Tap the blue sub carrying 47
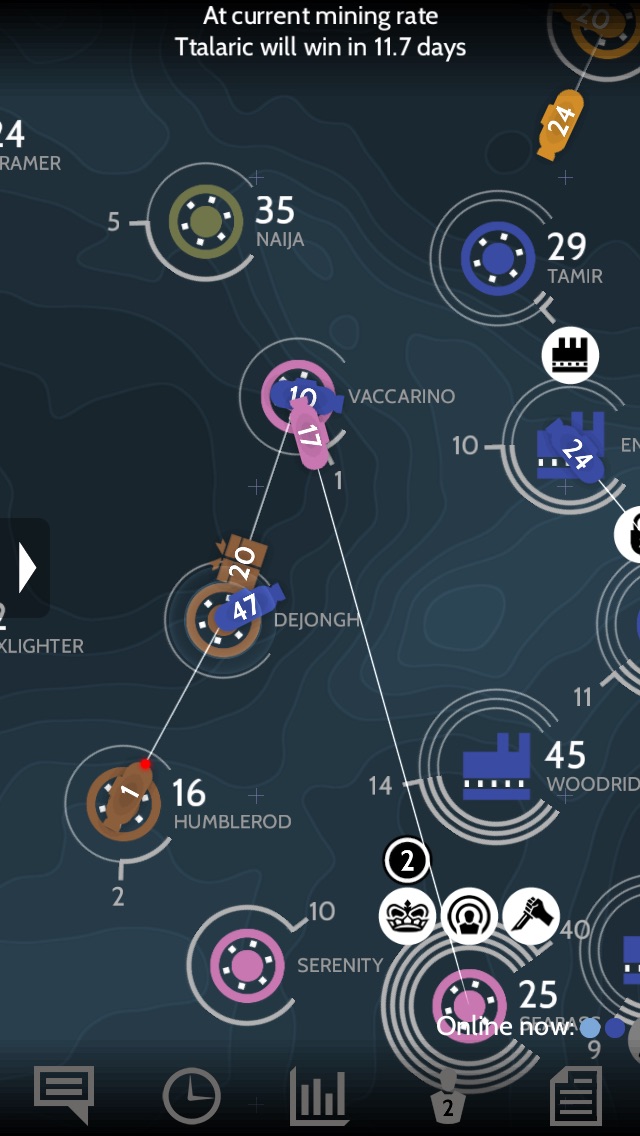Viewport: 640px width, 1136px height. pos(243,608)
